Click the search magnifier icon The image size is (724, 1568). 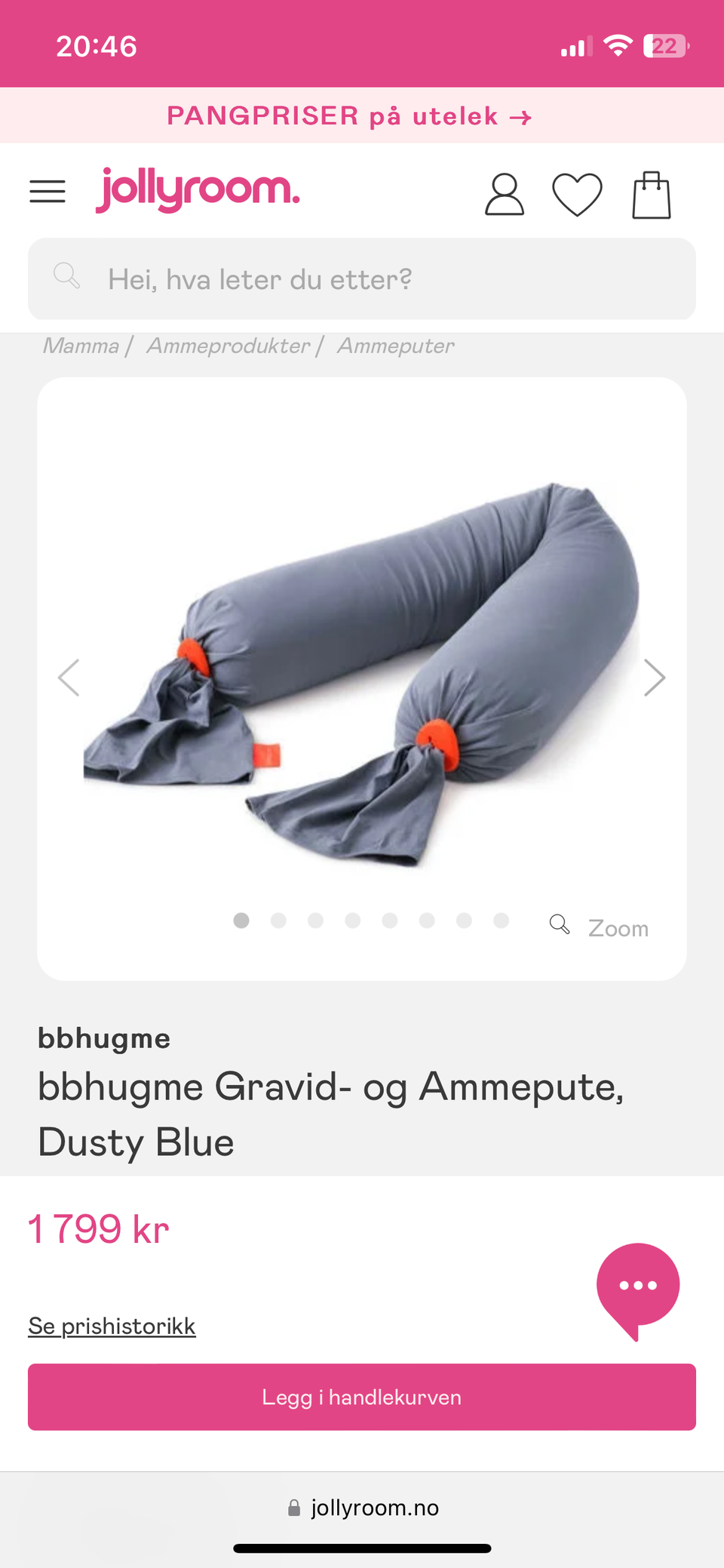coord(66,277)
